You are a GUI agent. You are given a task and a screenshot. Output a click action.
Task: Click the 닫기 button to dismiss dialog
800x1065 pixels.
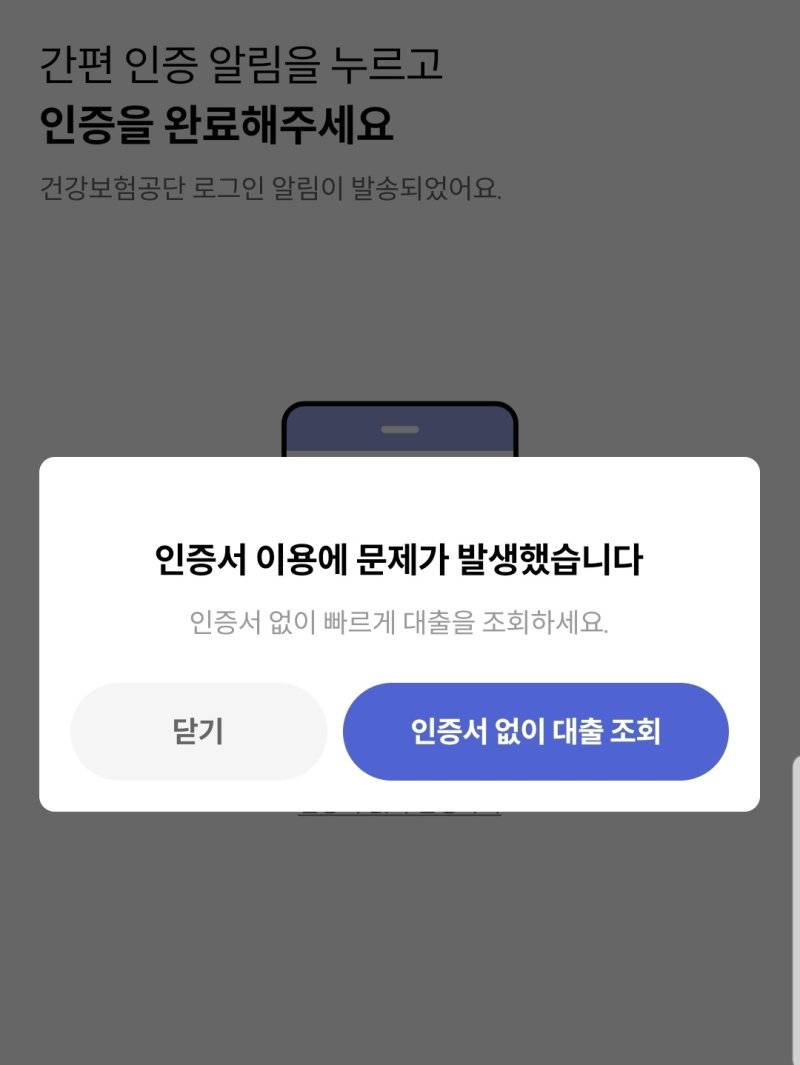tap(198, 731)
